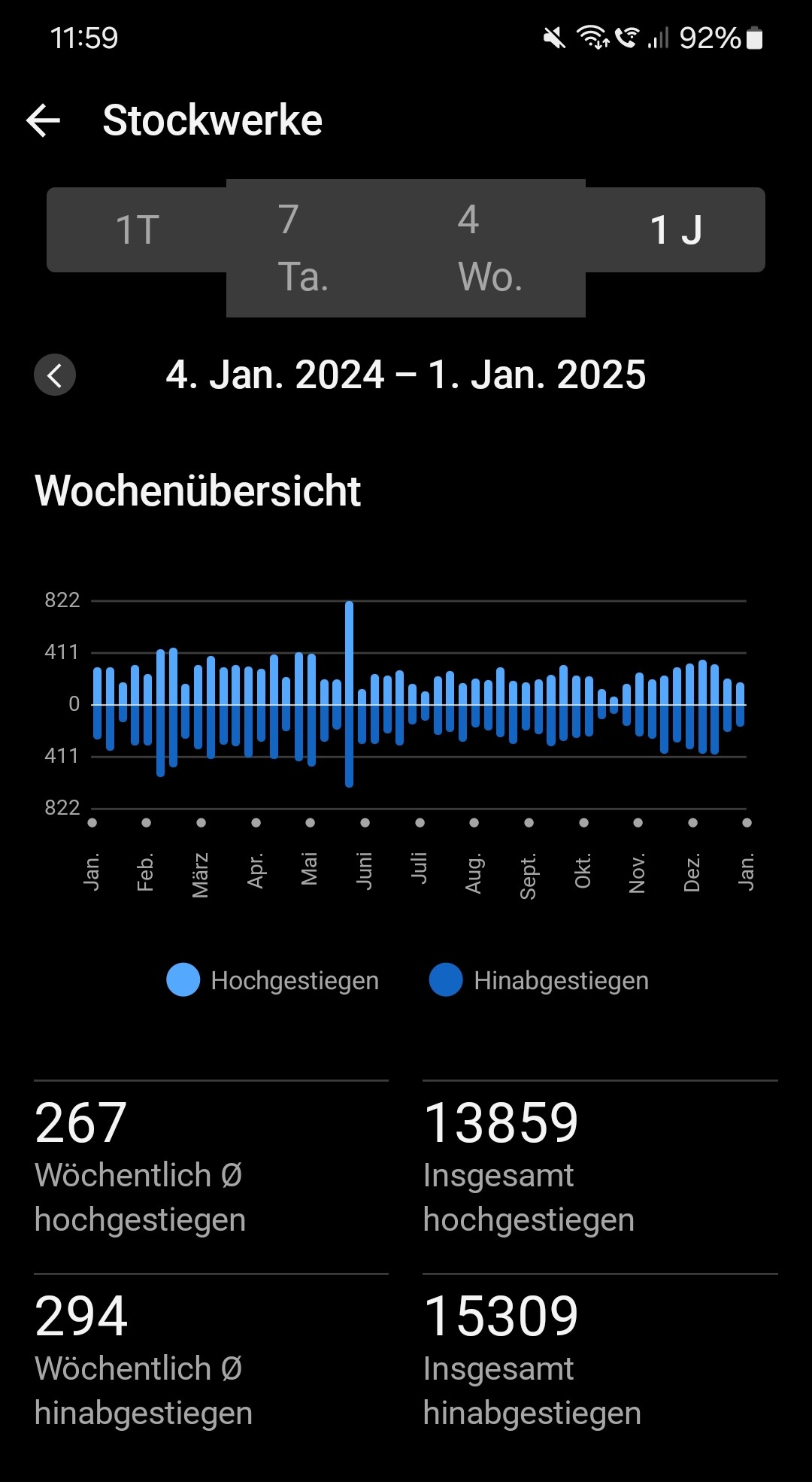The image size is (812, 1482).
Task: Select the 7 Ta. range tab
Action: (x=304, y=248)
